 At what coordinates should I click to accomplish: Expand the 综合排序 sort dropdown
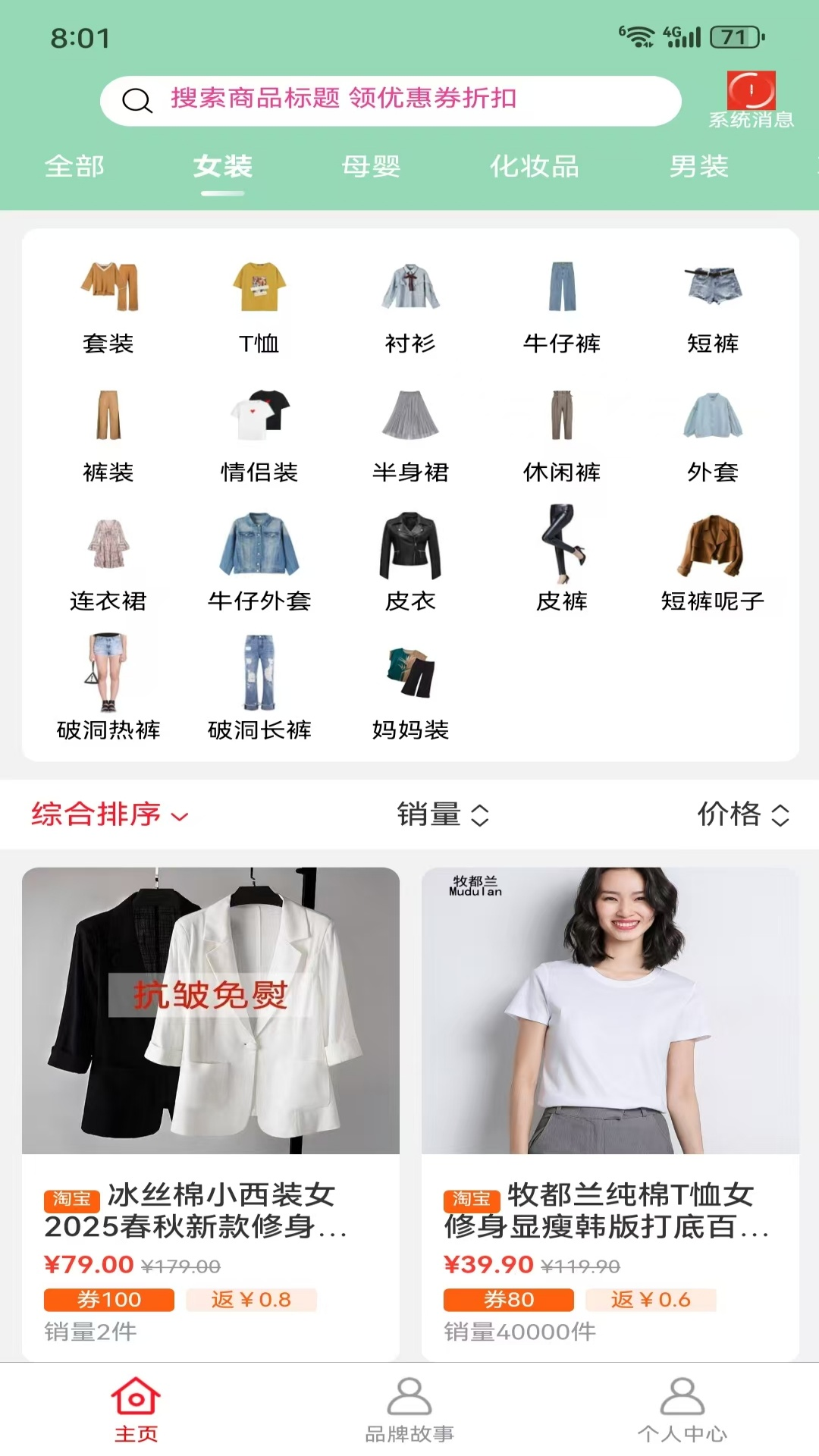(x=110, y=814)
